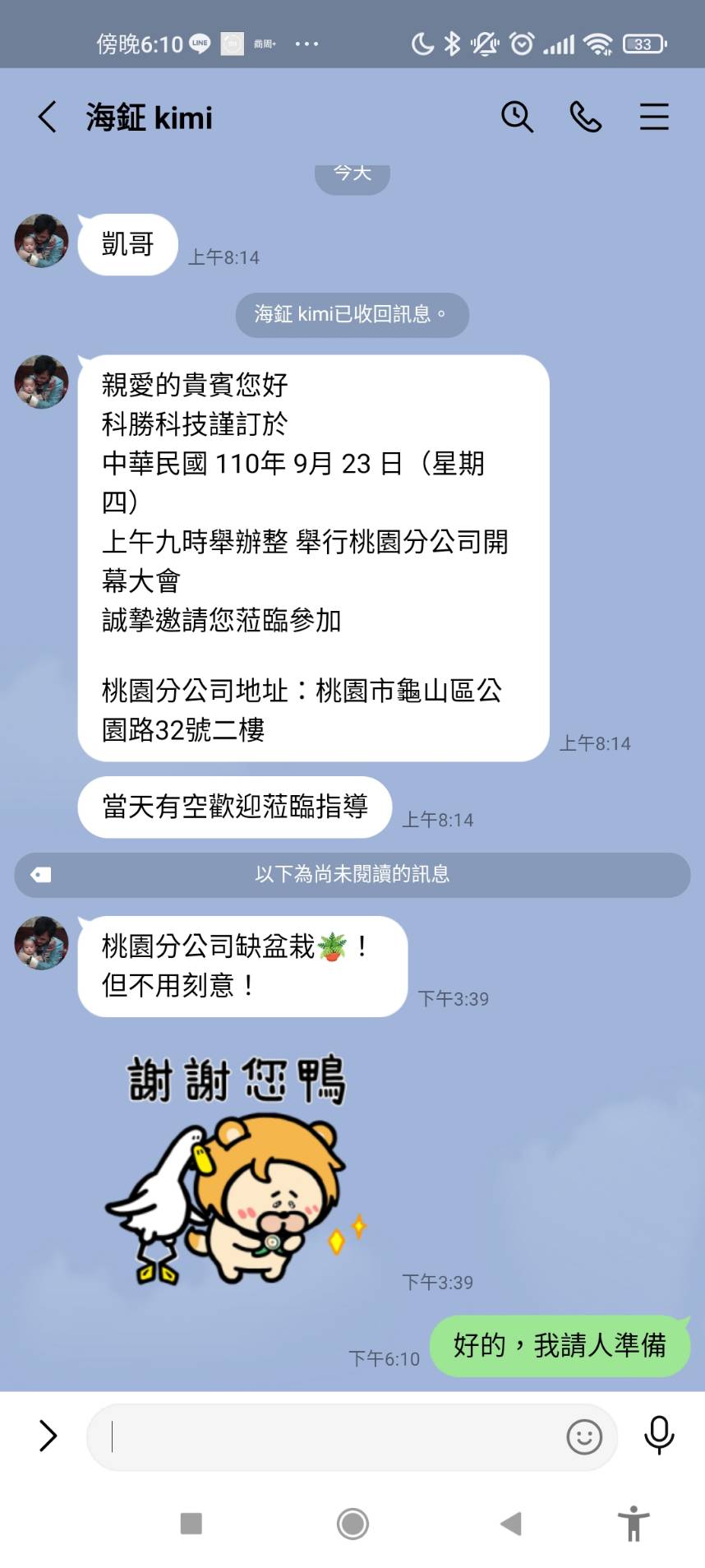Expand the attachment options arrow

click(x=48, y=1436)
